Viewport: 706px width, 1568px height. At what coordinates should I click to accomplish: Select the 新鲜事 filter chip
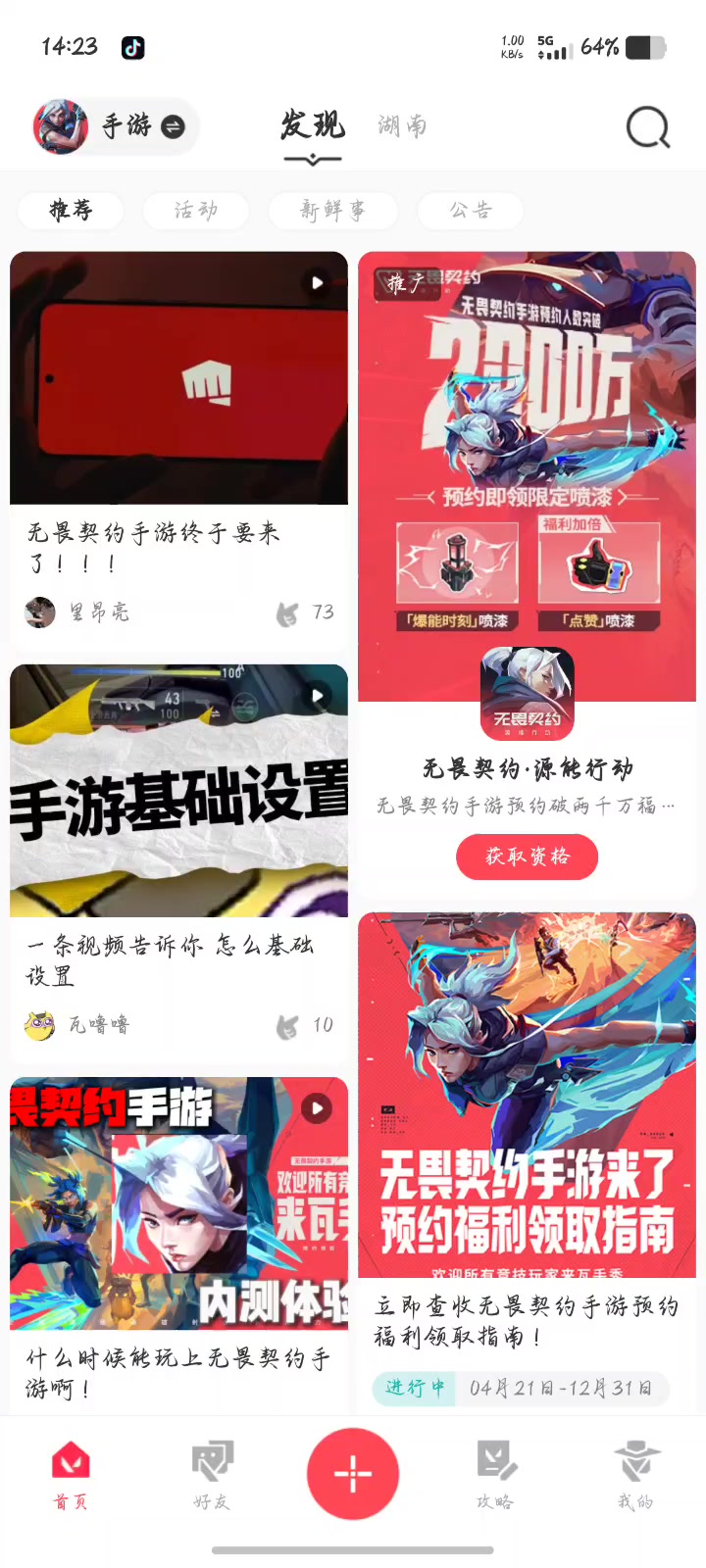[333, 210]
